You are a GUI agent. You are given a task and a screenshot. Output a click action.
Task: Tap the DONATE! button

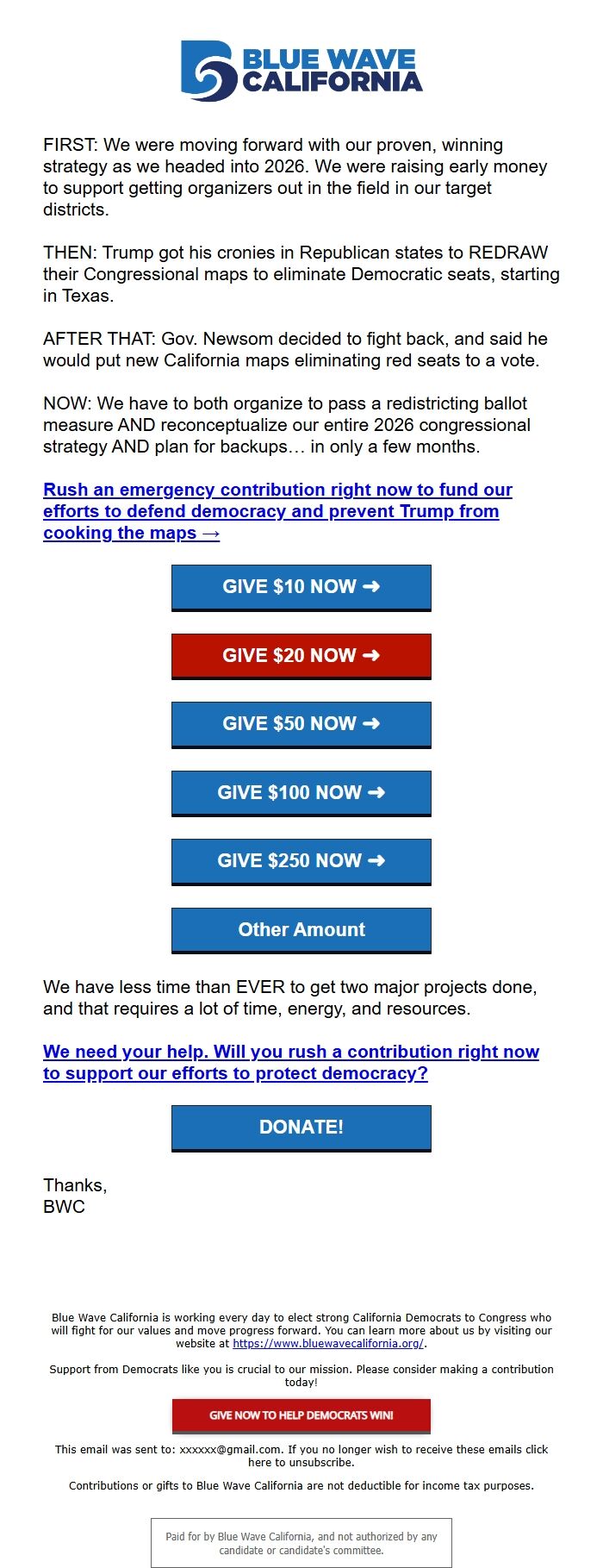click(301, 1127)
